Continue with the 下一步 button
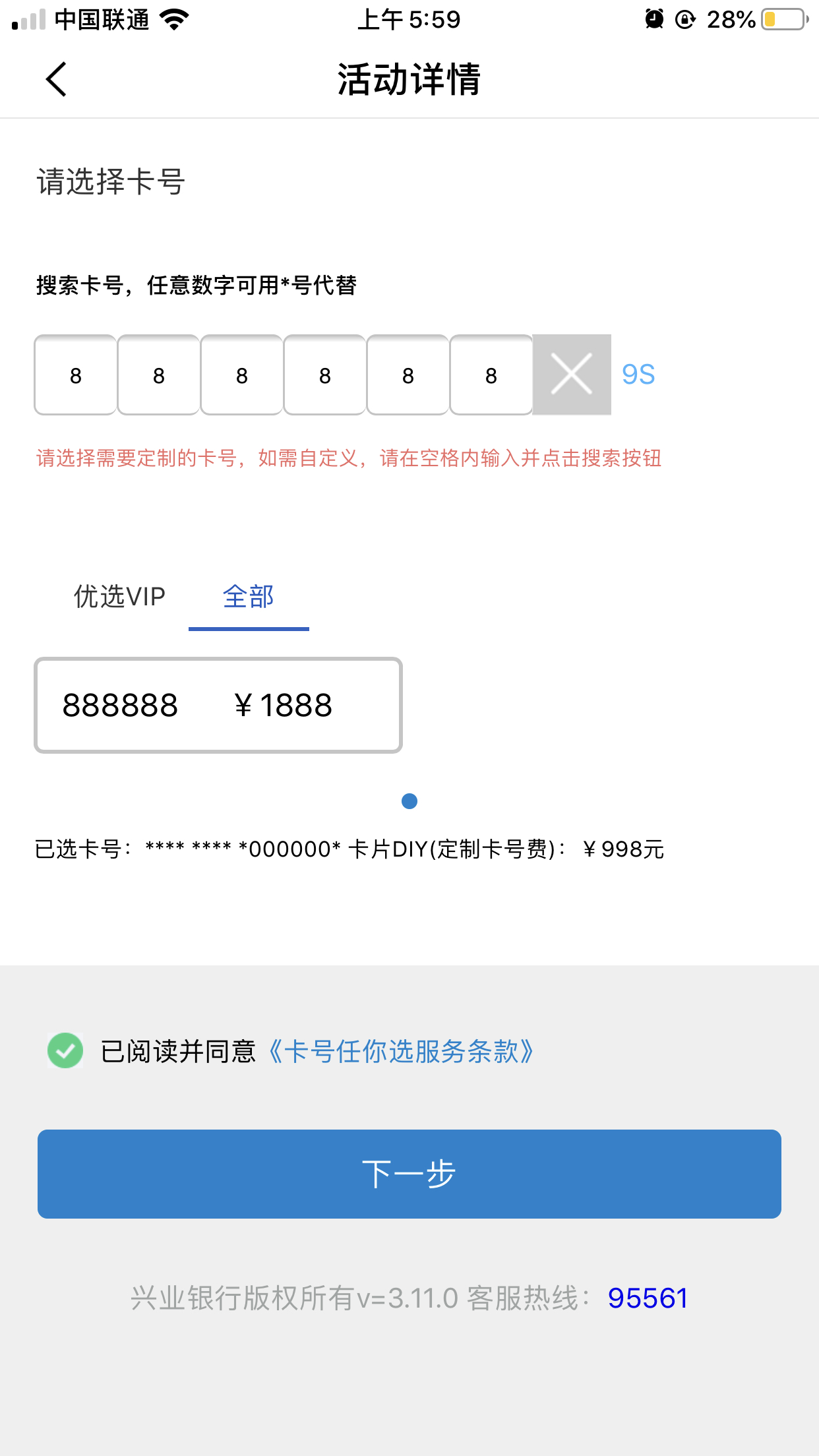 [409, 1174]
